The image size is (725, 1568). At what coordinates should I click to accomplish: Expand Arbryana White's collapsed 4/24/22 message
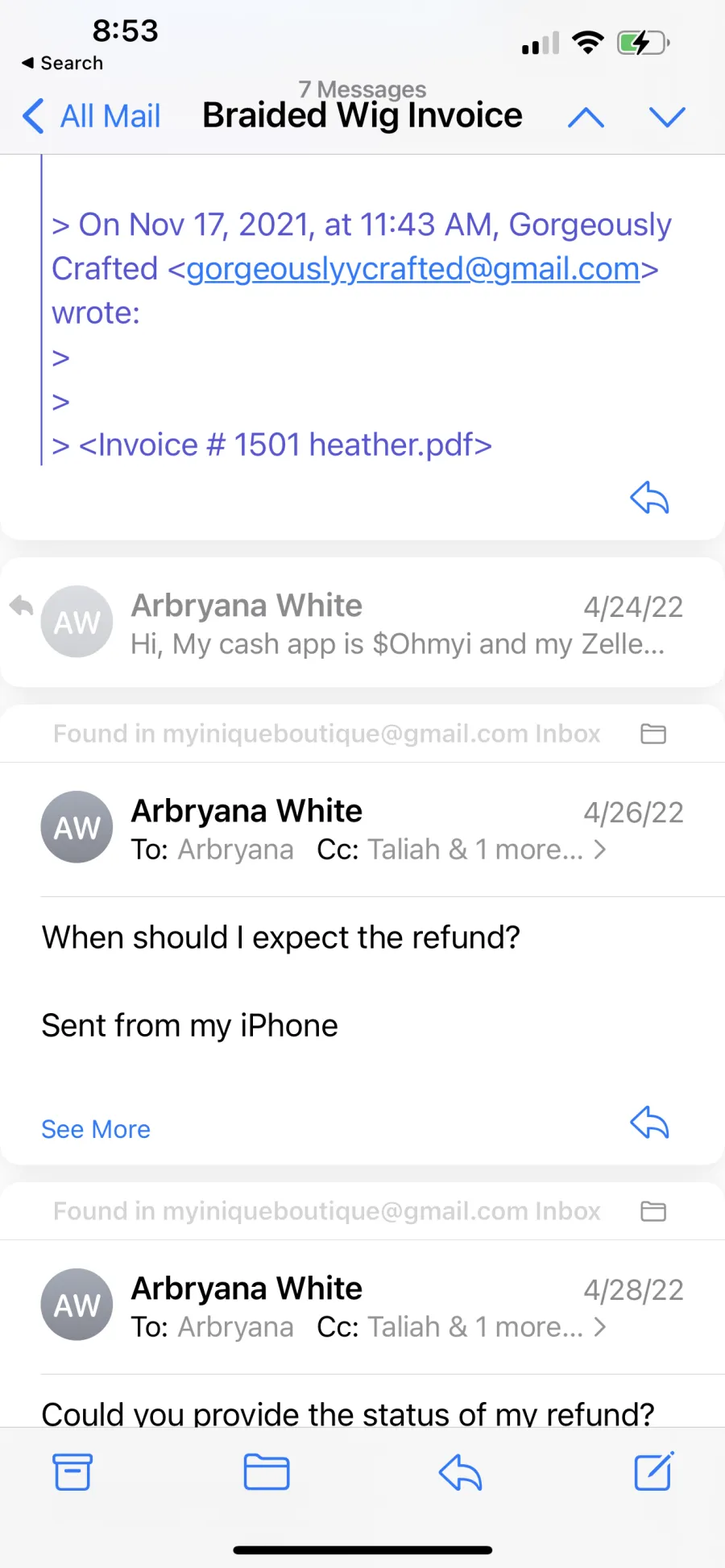point(362,623)
